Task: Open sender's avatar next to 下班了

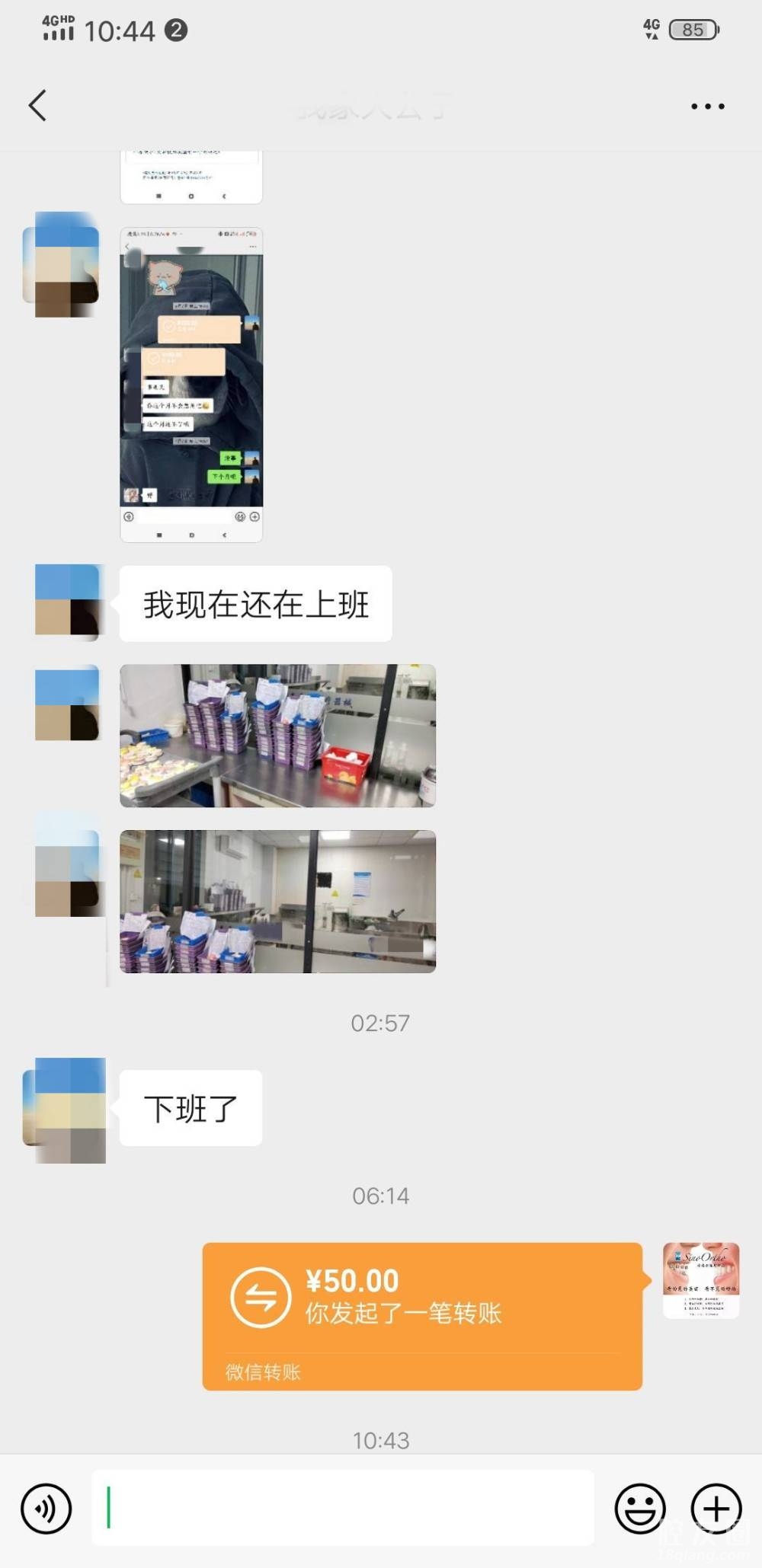Action: [67, 1109]
